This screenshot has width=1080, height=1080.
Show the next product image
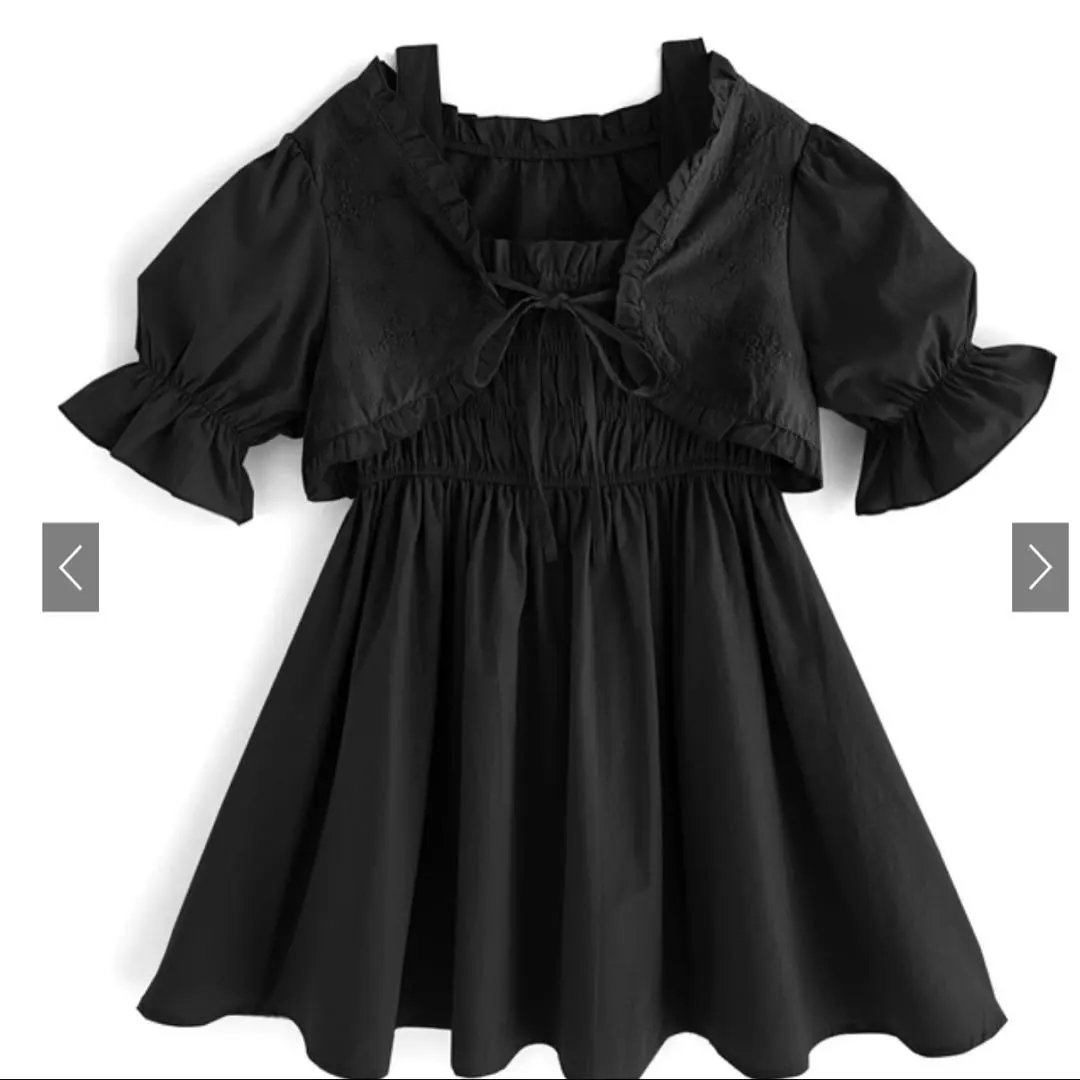pos(1040,567)
